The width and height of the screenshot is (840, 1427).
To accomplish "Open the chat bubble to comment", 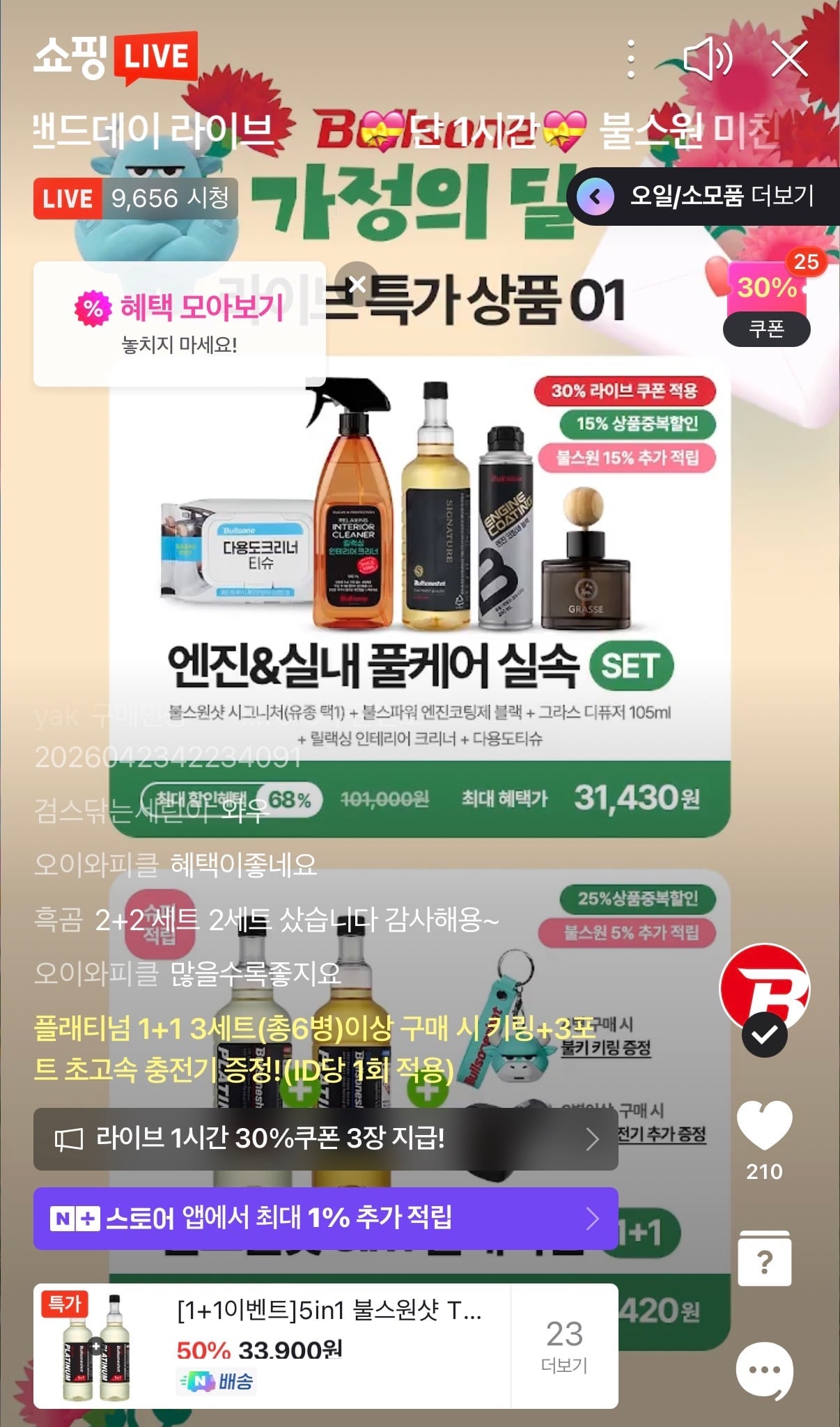I will [x=765, y=1371].
